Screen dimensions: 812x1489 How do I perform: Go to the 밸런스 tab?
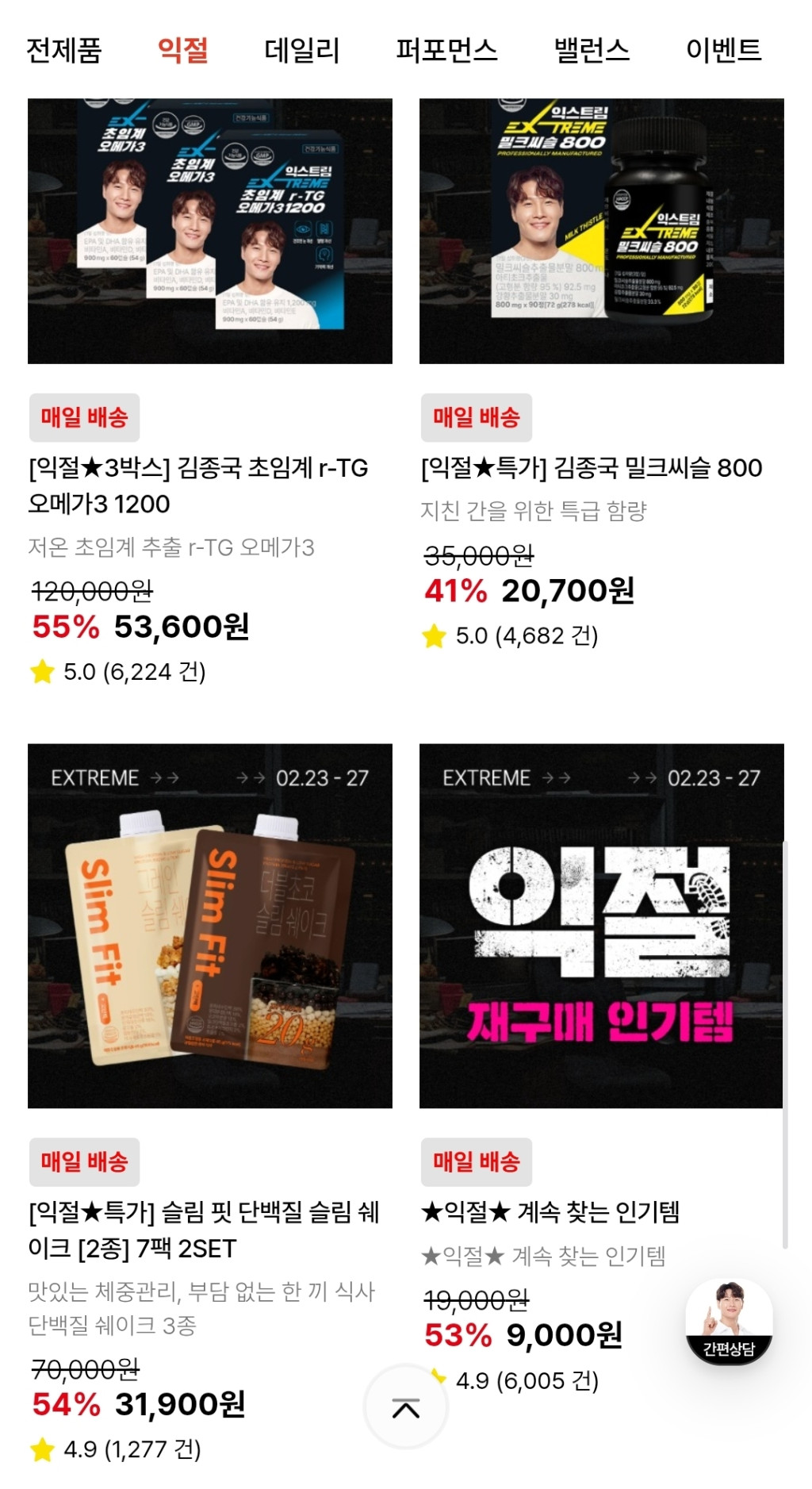592,50
